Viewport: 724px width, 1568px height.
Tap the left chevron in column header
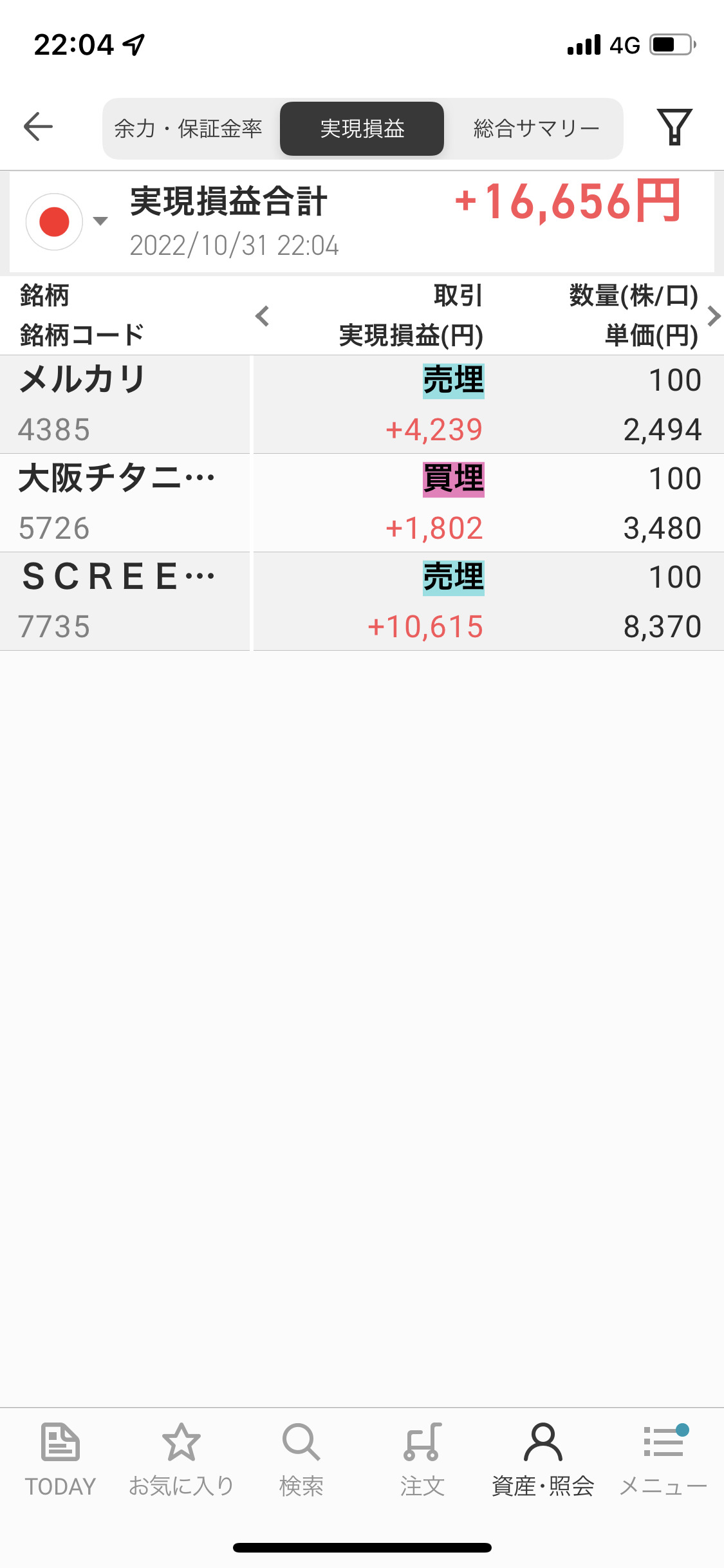262,316
